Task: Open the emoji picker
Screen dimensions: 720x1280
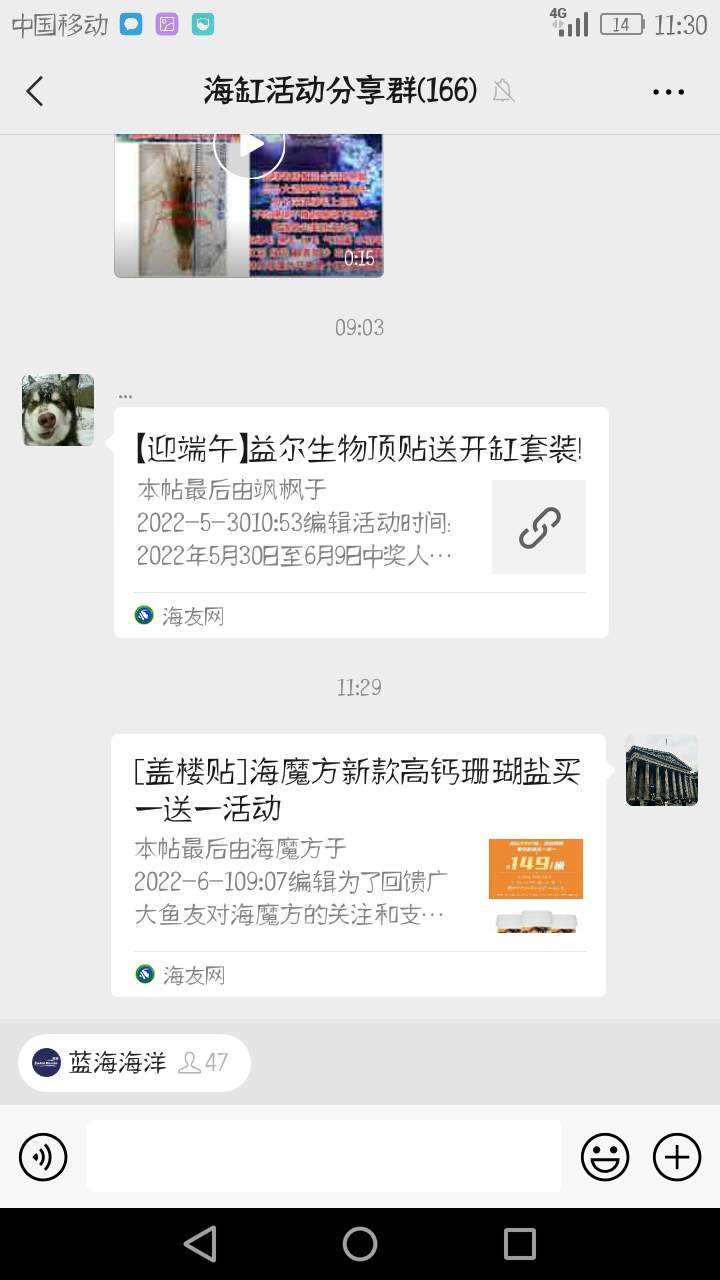Action: coord(605,1158)
